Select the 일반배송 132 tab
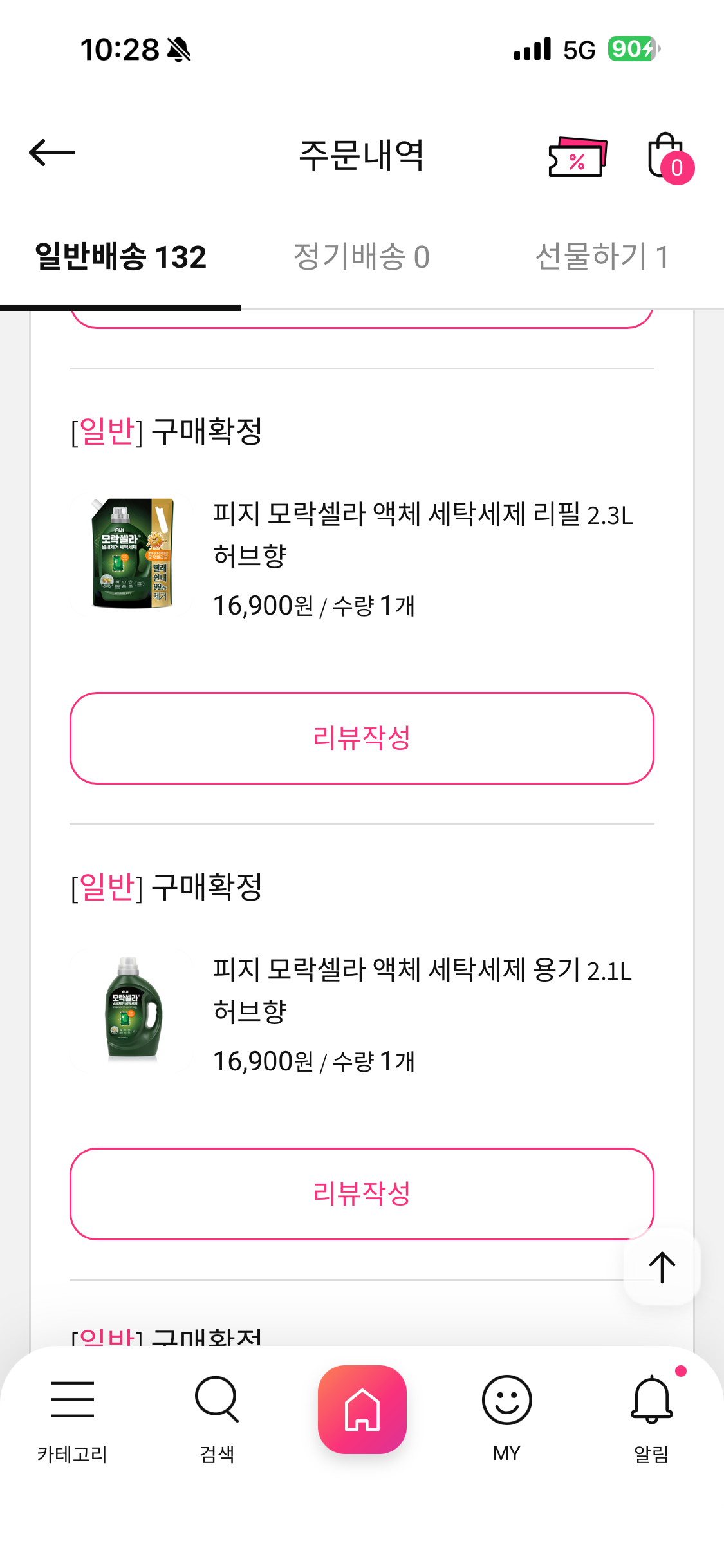This screenshot has width=724, height=1568. 120,257
